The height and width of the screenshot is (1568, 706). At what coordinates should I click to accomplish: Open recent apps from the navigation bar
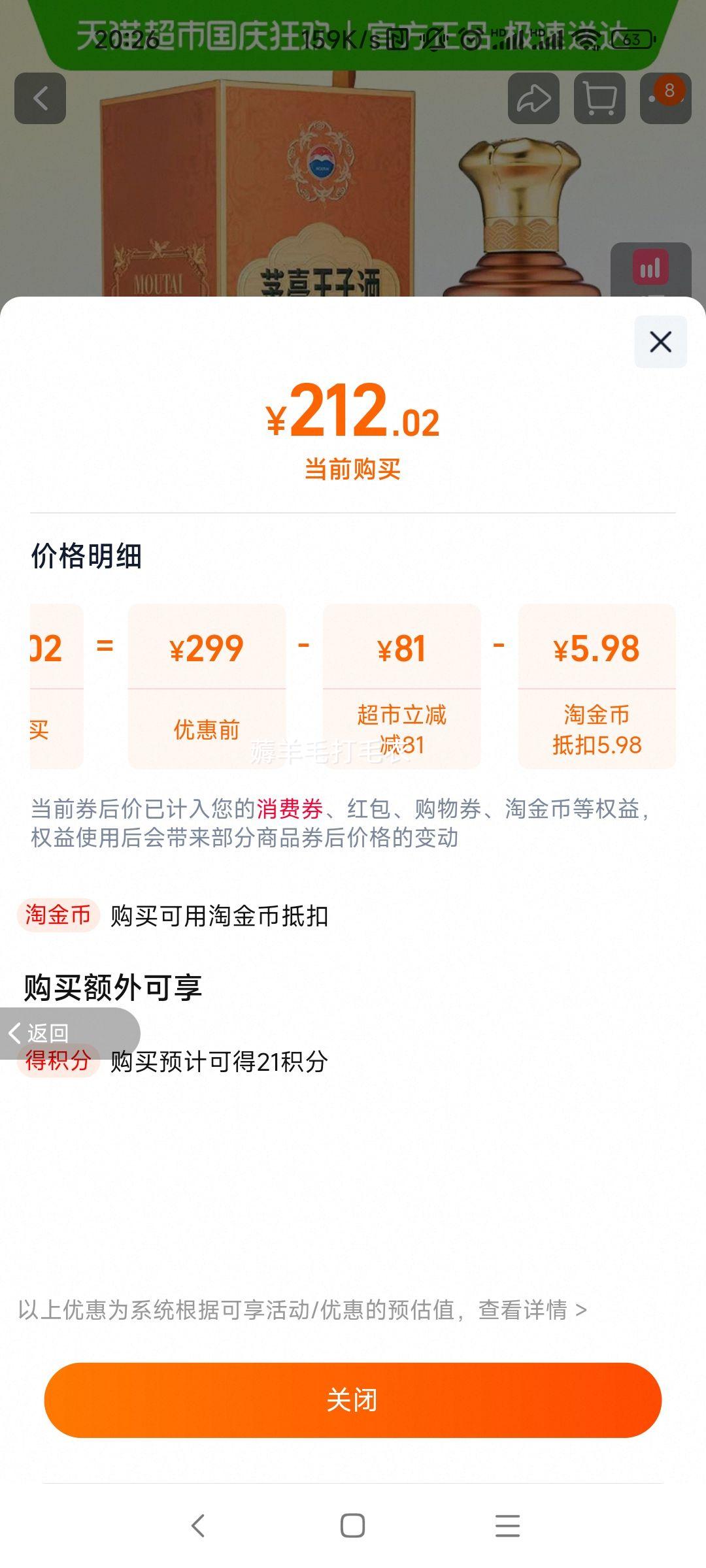[507, 1526]
